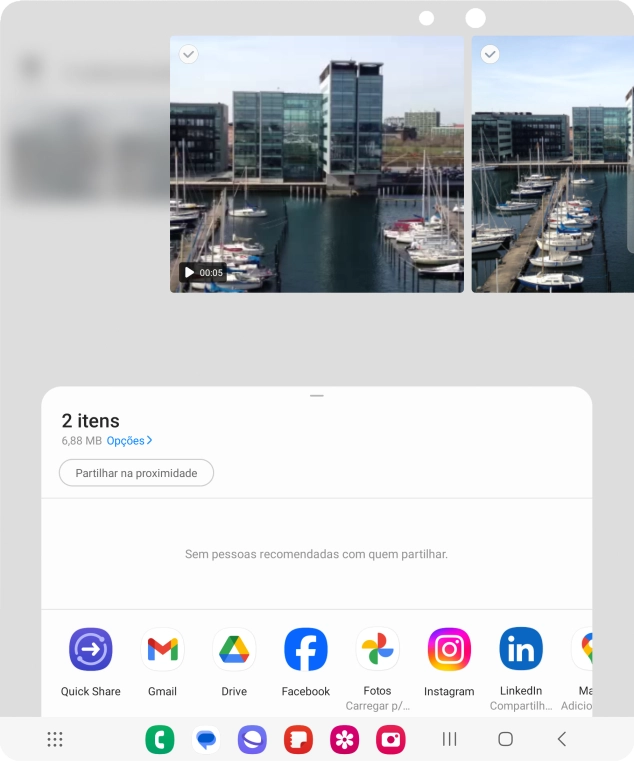The image size is (634, 761).
Task: Uncheck the second marina photo
Action: pos(490,54)
